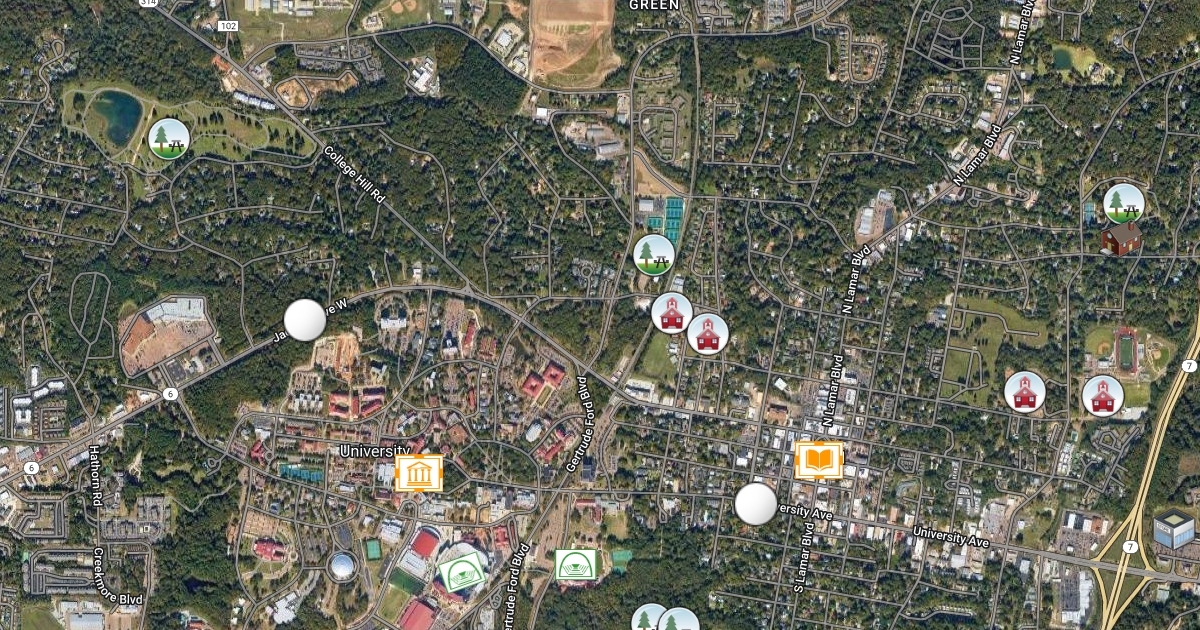The width and height of the screenshot is (1200, 630).
Task: Open the museum marker near the University label
Action: 419,473
